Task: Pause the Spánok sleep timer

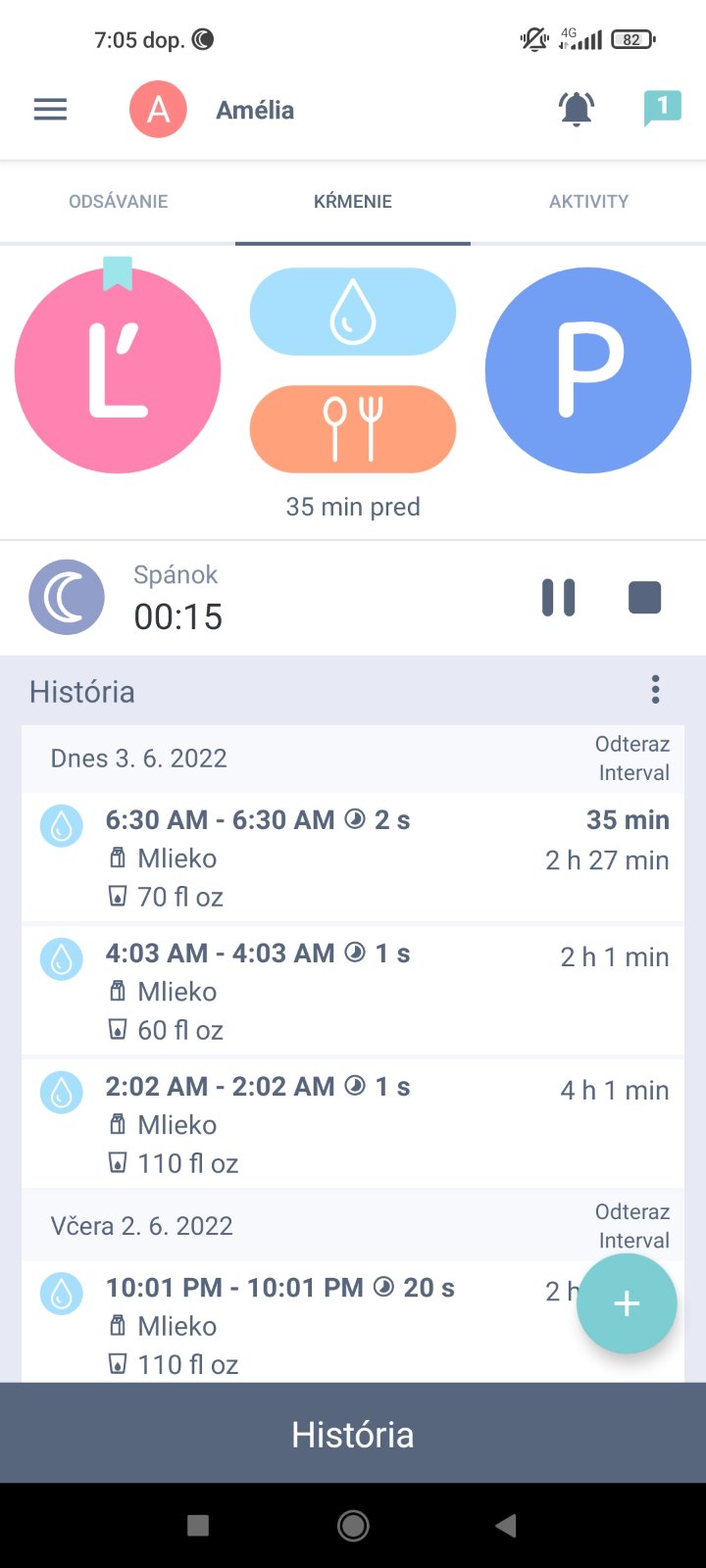Action: coord(559,598)
